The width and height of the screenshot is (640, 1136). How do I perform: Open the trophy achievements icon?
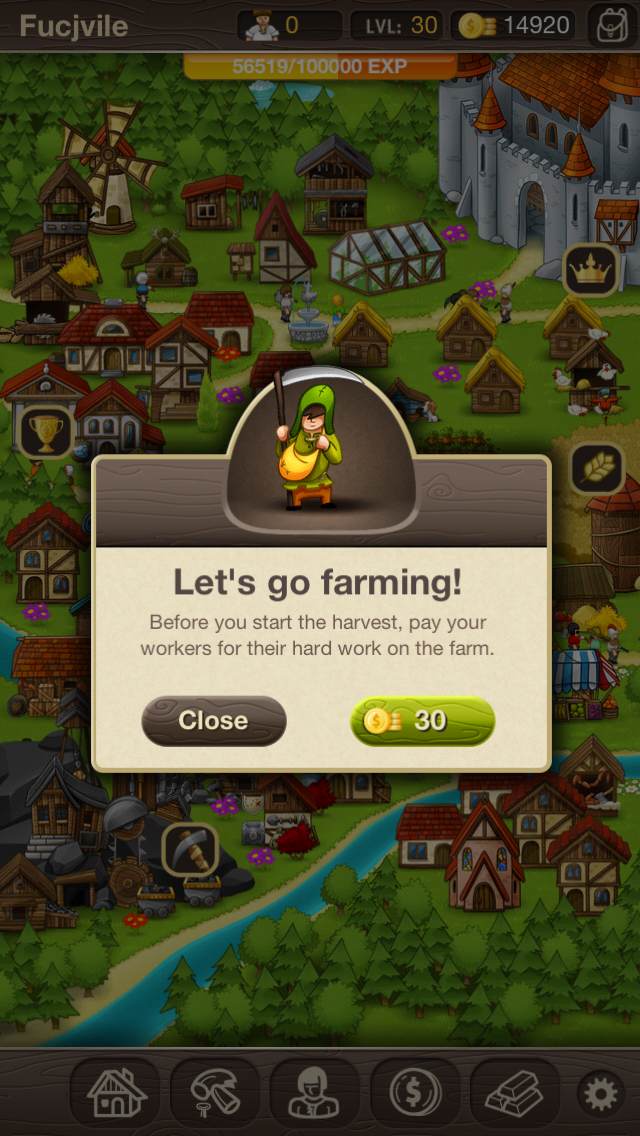tap(45, 432)
